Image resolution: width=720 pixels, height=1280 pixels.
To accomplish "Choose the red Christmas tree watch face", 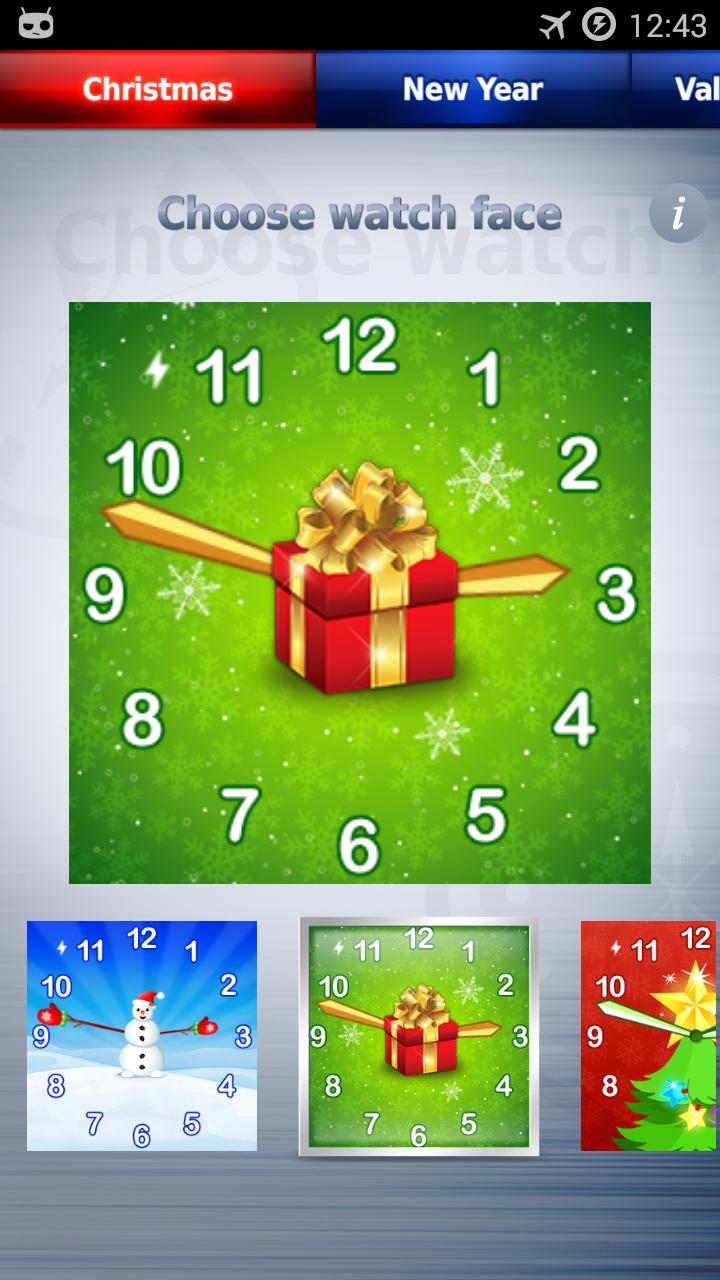I will point(649,1035).
